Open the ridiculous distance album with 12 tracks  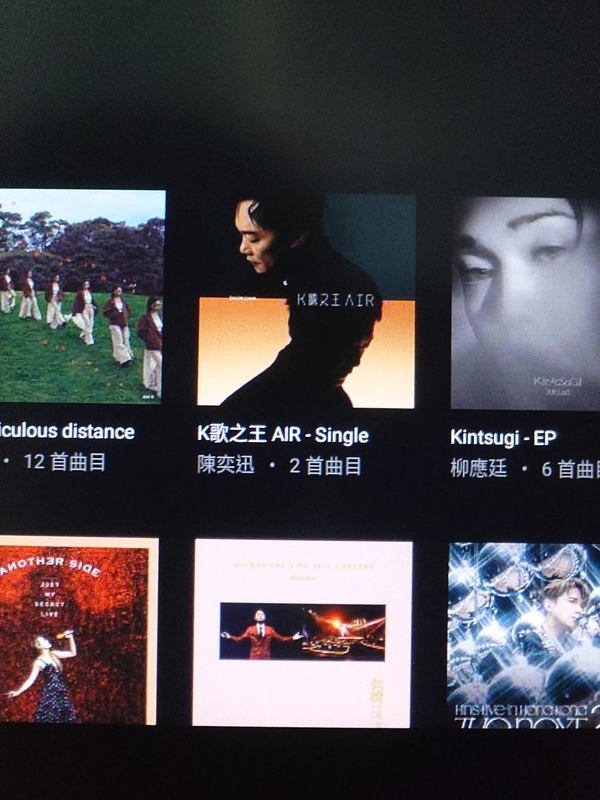[82, 296]
